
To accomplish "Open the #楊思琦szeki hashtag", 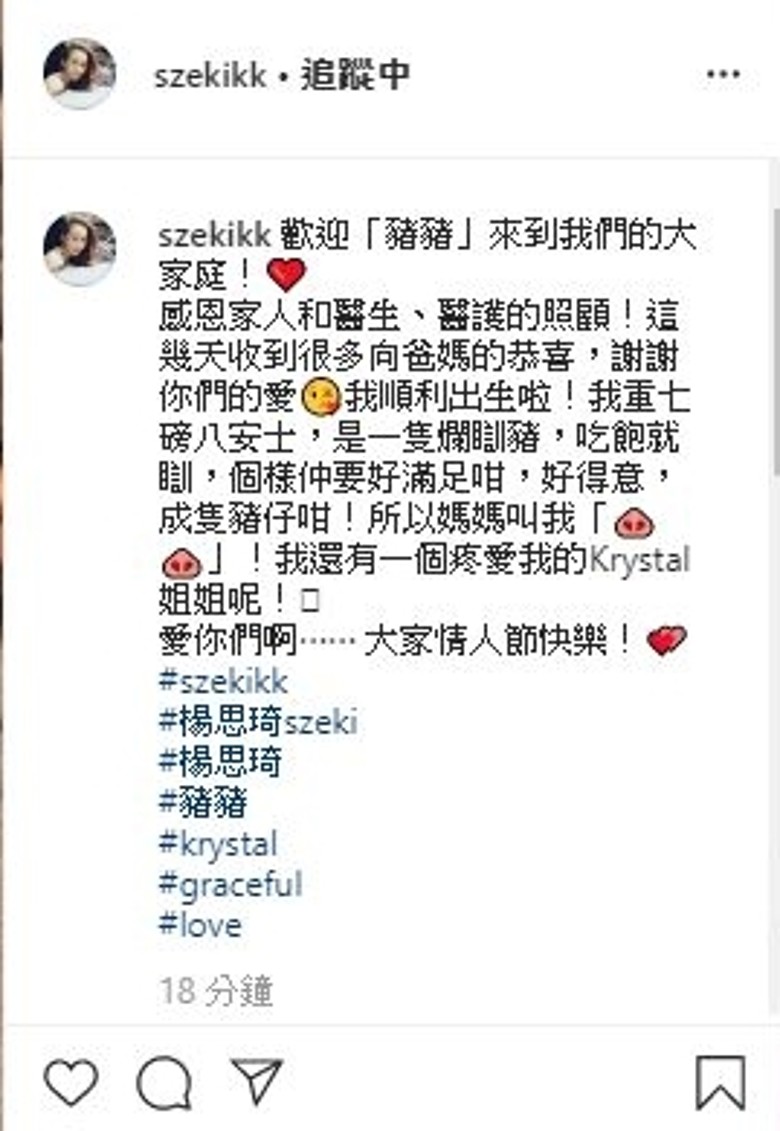I will (258, 722).
